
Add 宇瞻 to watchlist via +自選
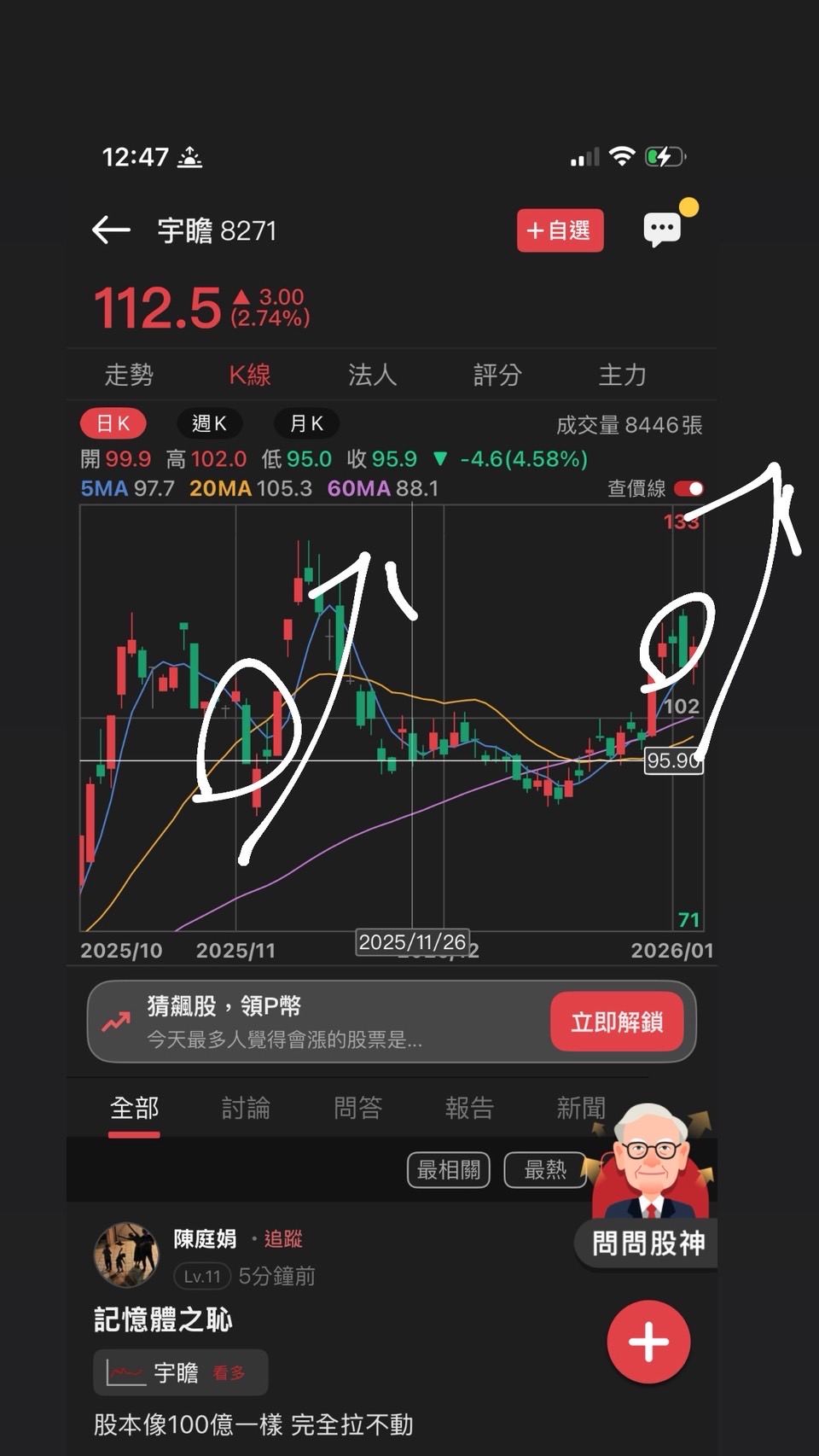tap(560, 230)
